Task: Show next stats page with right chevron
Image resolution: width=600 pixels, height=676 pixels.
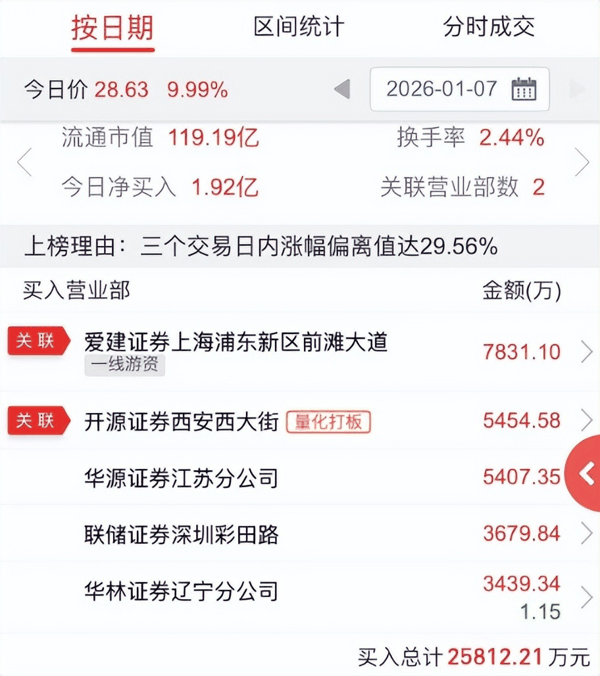Action: [582, 161]
